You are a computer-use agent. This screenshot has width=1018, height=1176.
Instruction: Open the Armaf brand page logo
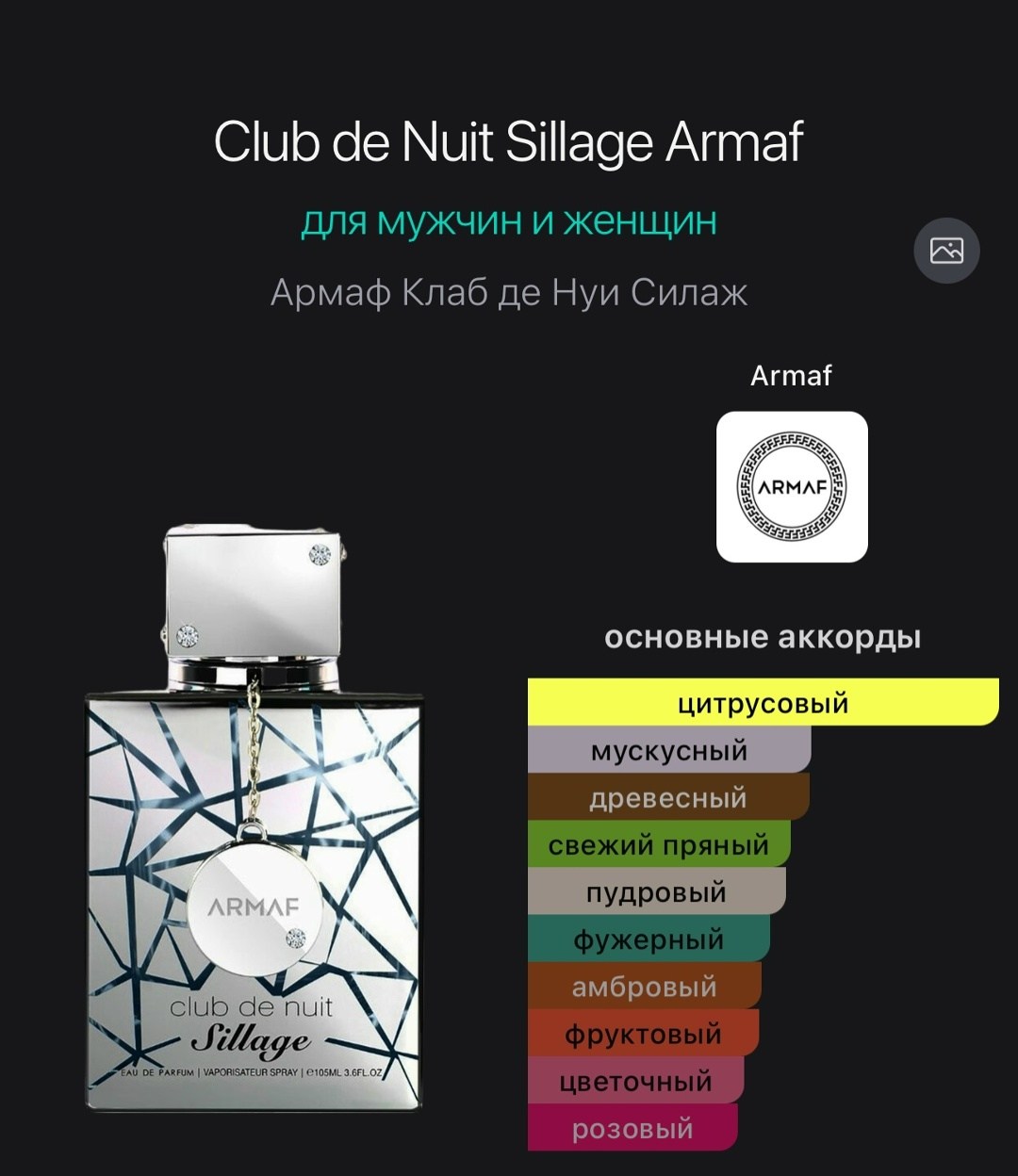[792, 487]
